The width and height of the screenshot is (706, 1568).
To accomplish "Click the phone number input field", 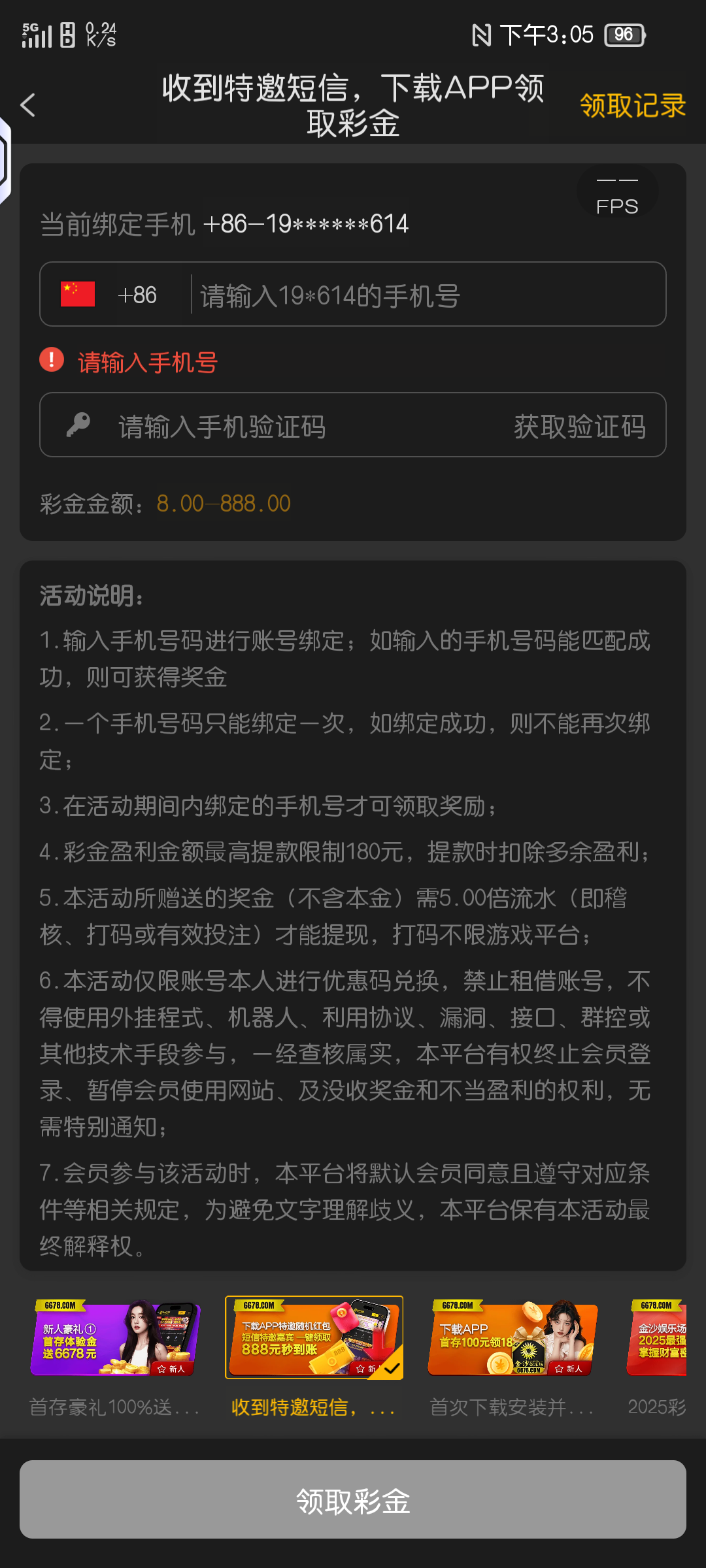I will click(425, 294).
